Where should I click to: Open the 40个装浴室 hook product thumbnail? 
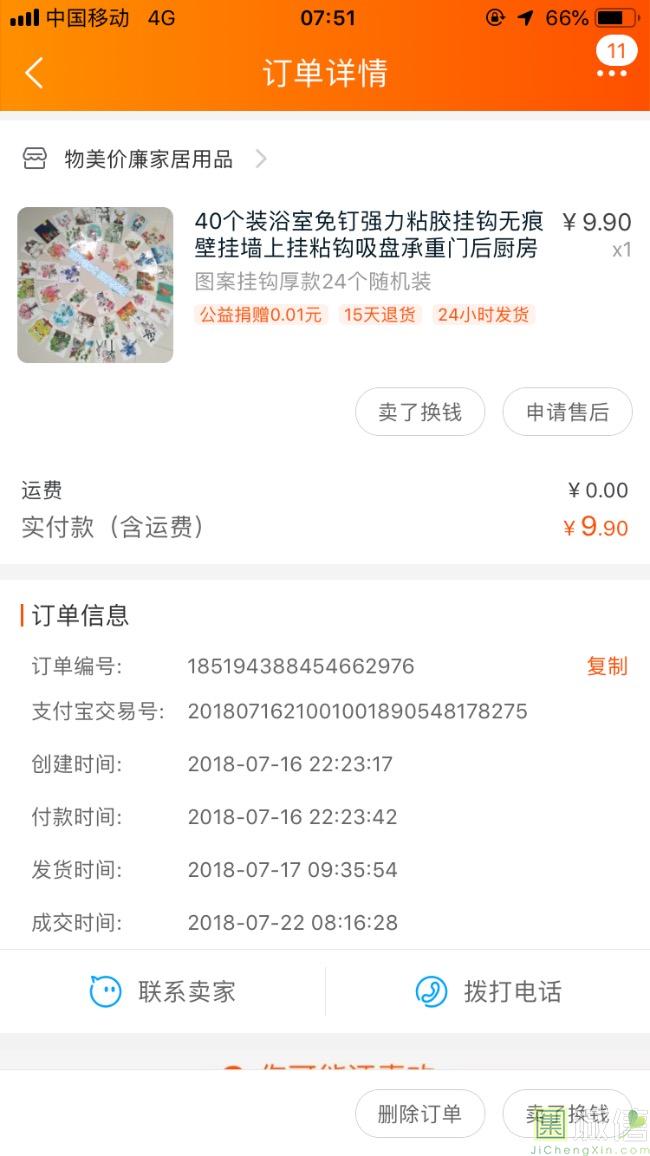95,285
